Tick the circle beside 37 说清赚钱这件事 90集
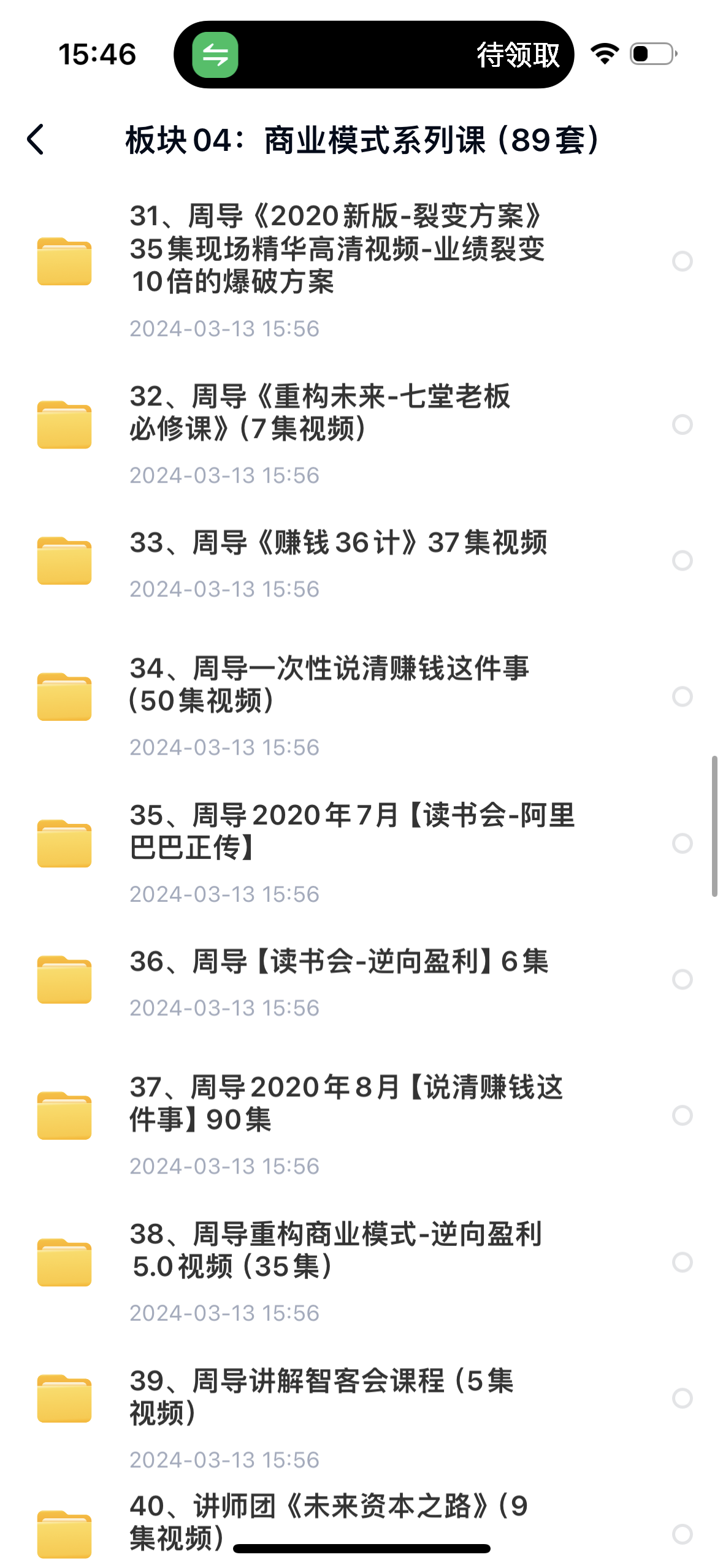 coord(682,1115)
